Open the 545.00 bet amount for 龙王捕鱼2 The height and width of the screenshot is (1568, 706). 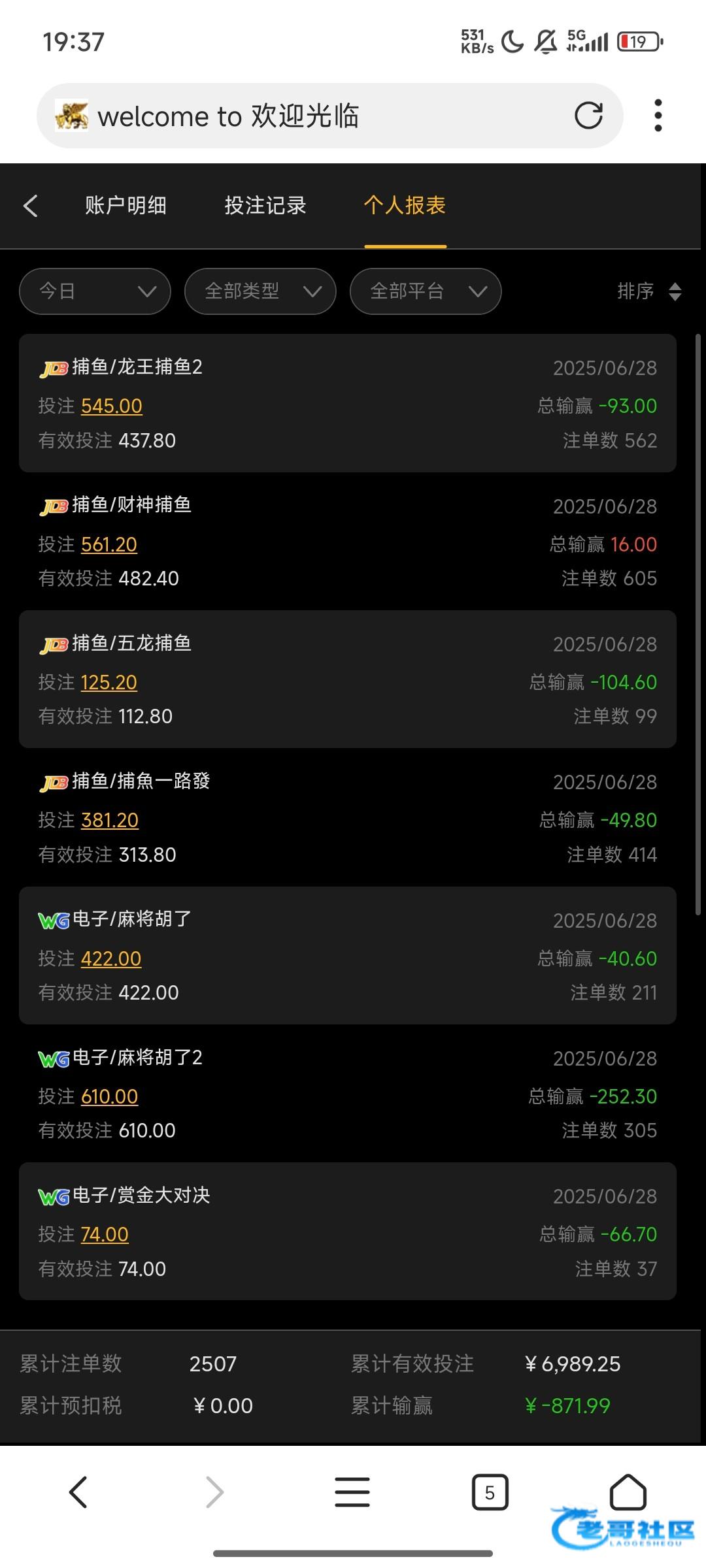[112, 406]
